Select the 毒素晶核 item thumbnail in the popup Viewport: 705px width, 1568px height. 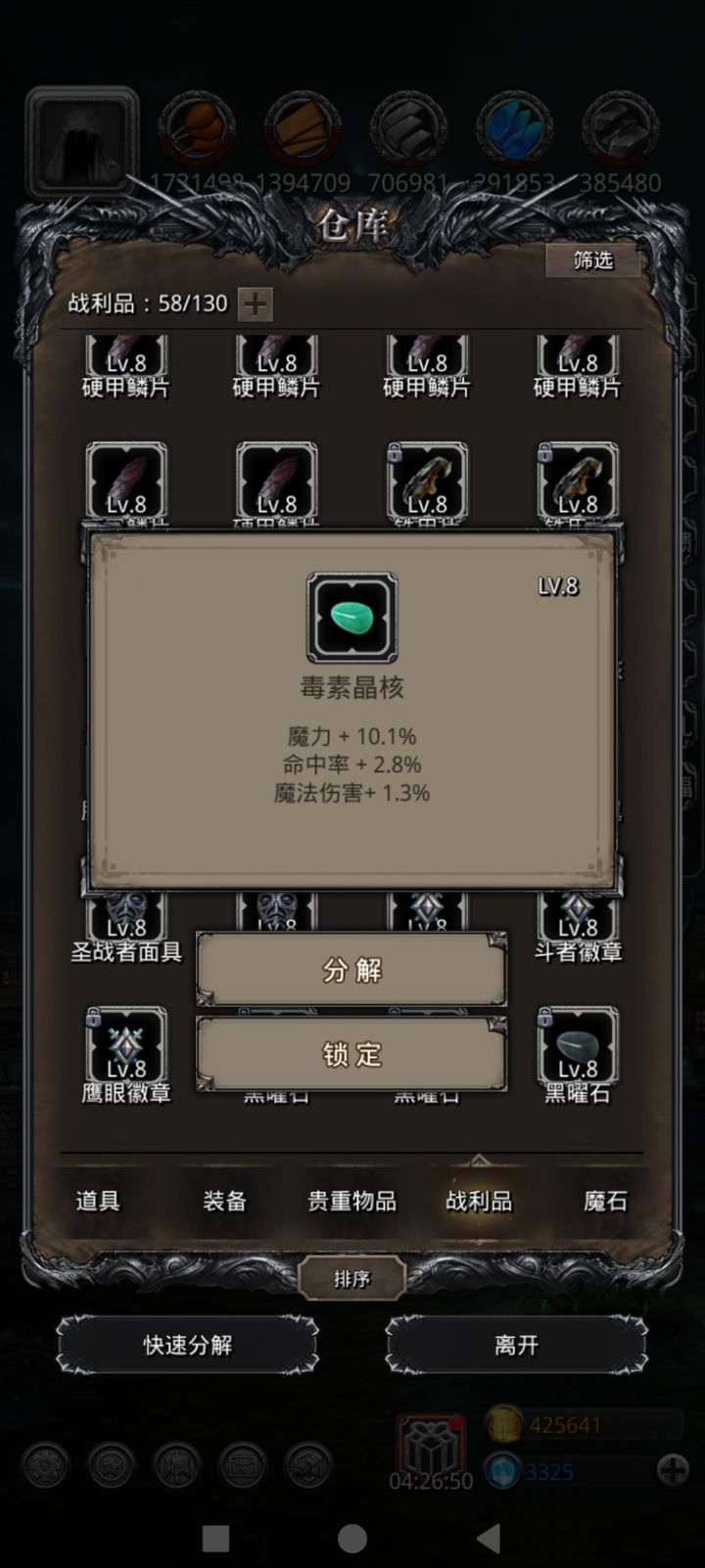tap(352, 618)
